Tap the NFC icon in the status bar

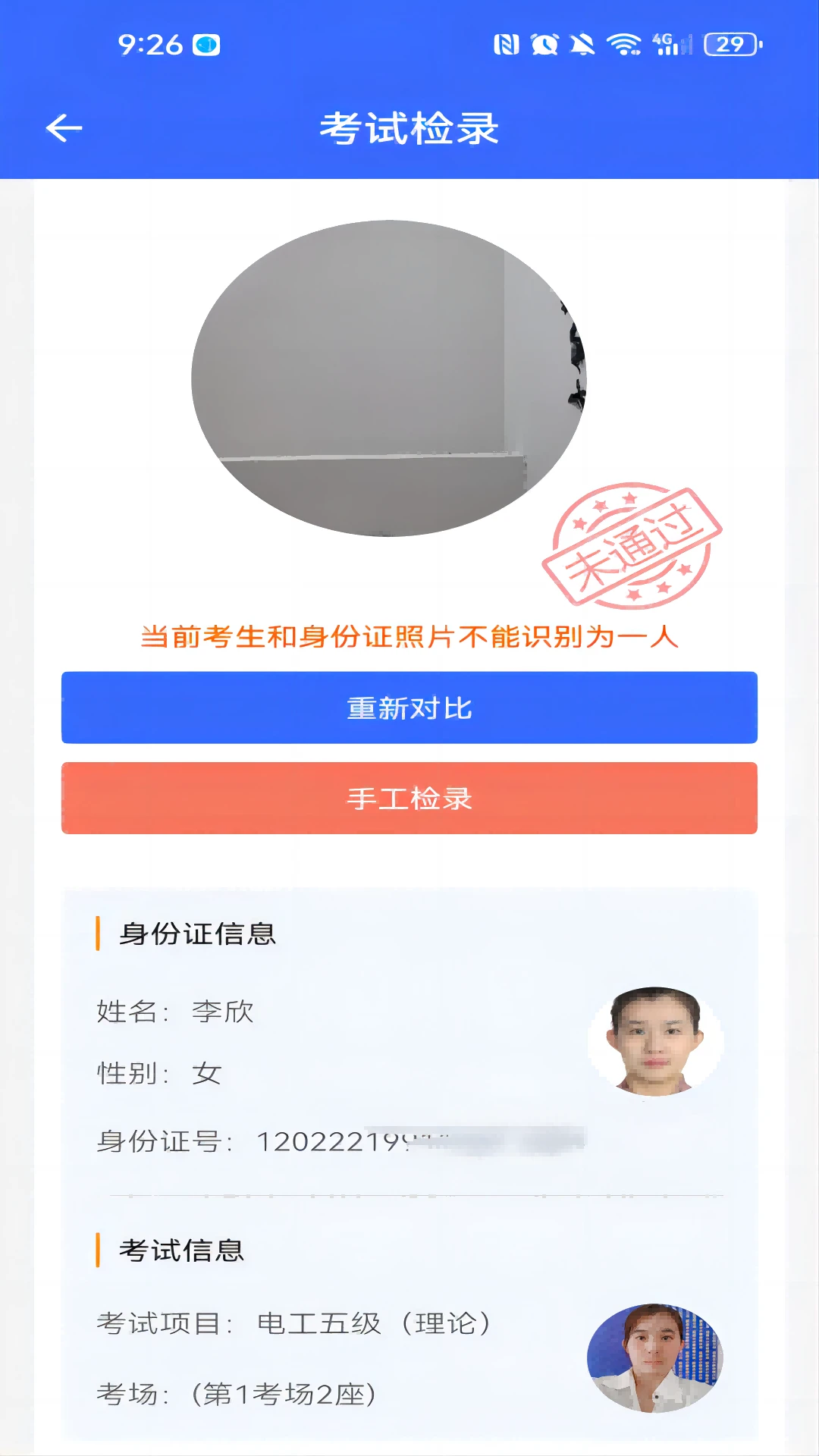click(507, 45)
